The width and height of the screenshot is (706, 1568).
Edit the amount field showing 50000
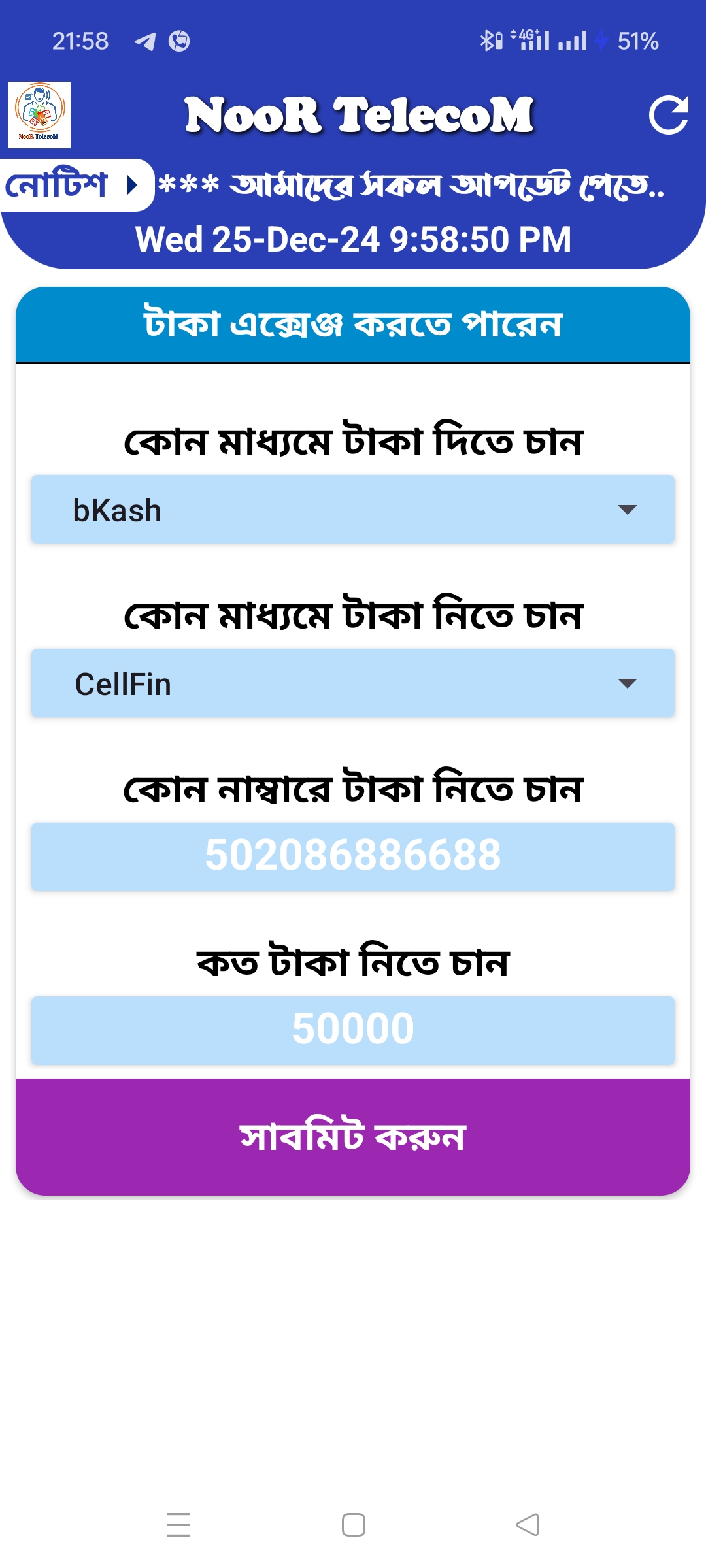tap(353, 1030)
